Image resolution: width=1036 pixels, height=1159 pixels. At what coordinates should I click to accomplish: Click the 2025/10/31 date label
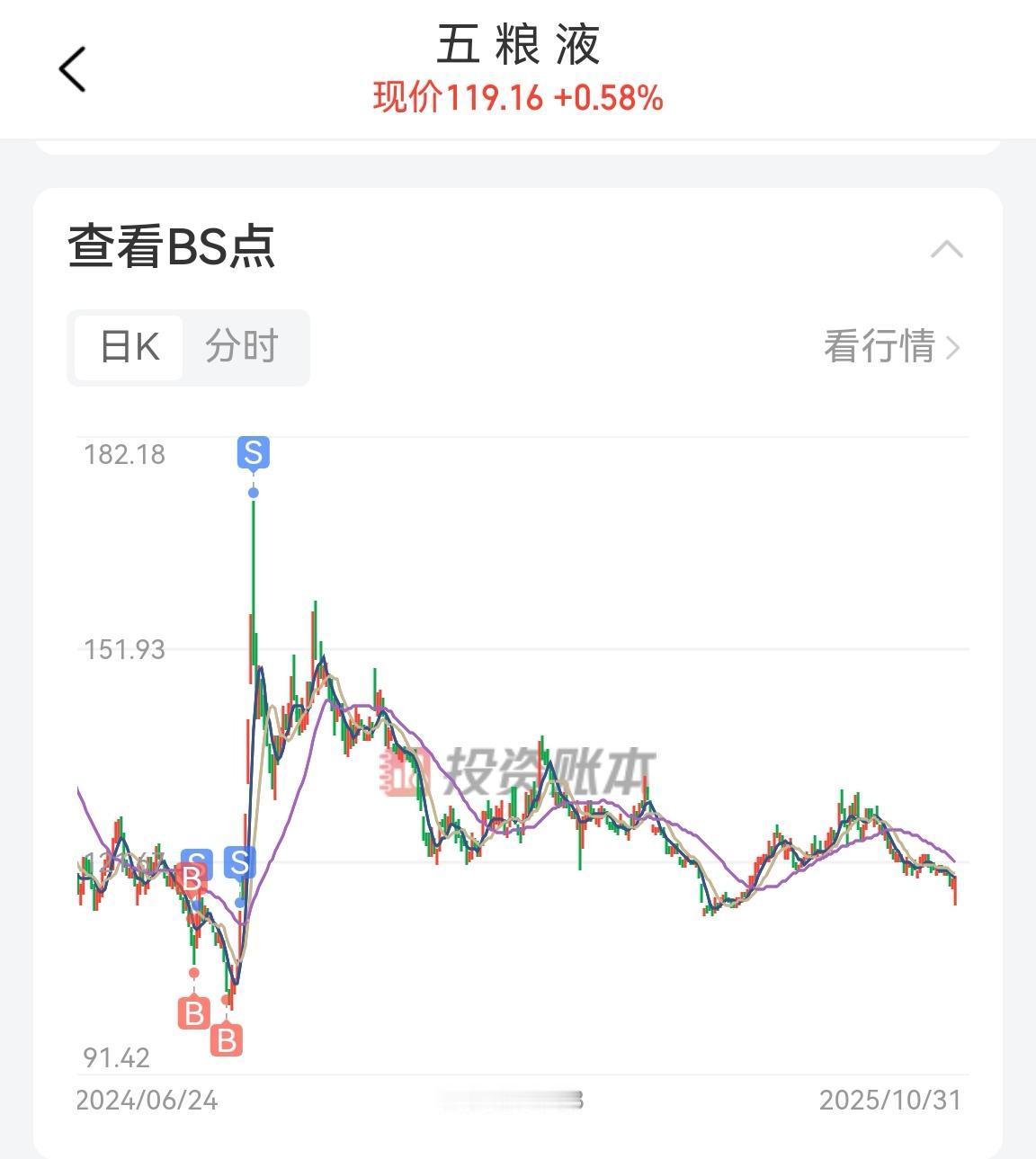(892, 1099)
